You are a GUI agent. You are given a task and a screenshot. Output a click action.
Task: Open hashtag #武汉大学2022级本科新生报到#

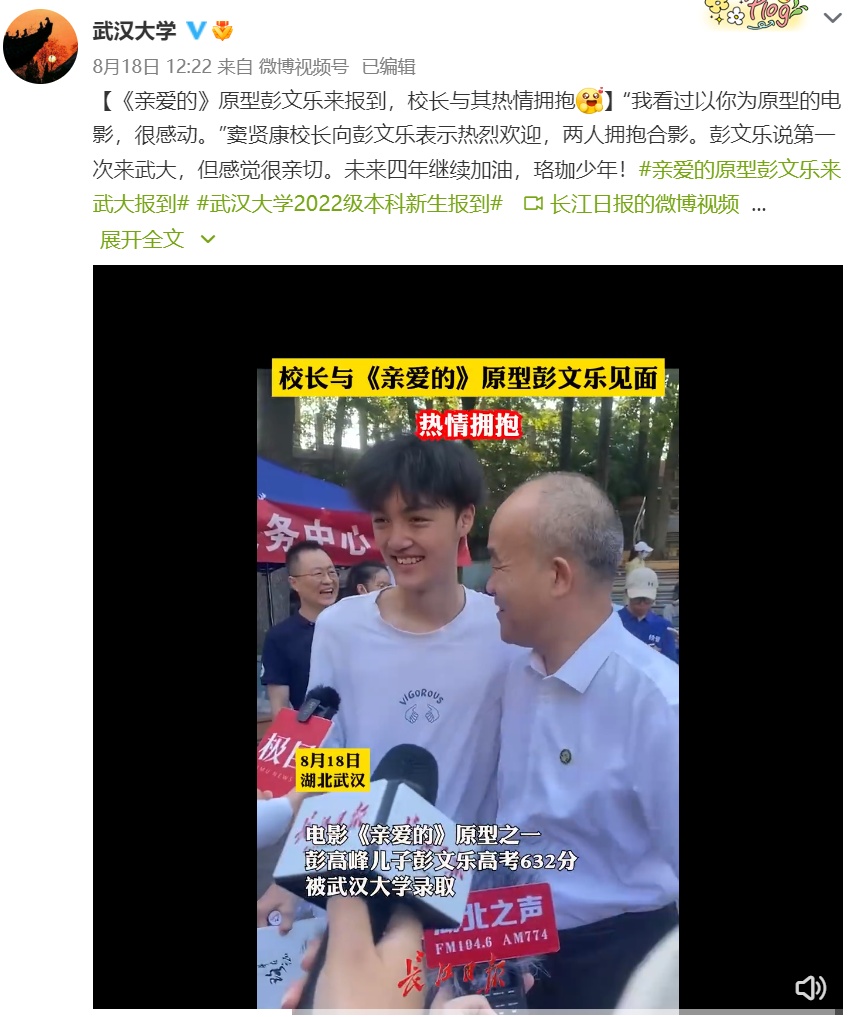(349, 204)
